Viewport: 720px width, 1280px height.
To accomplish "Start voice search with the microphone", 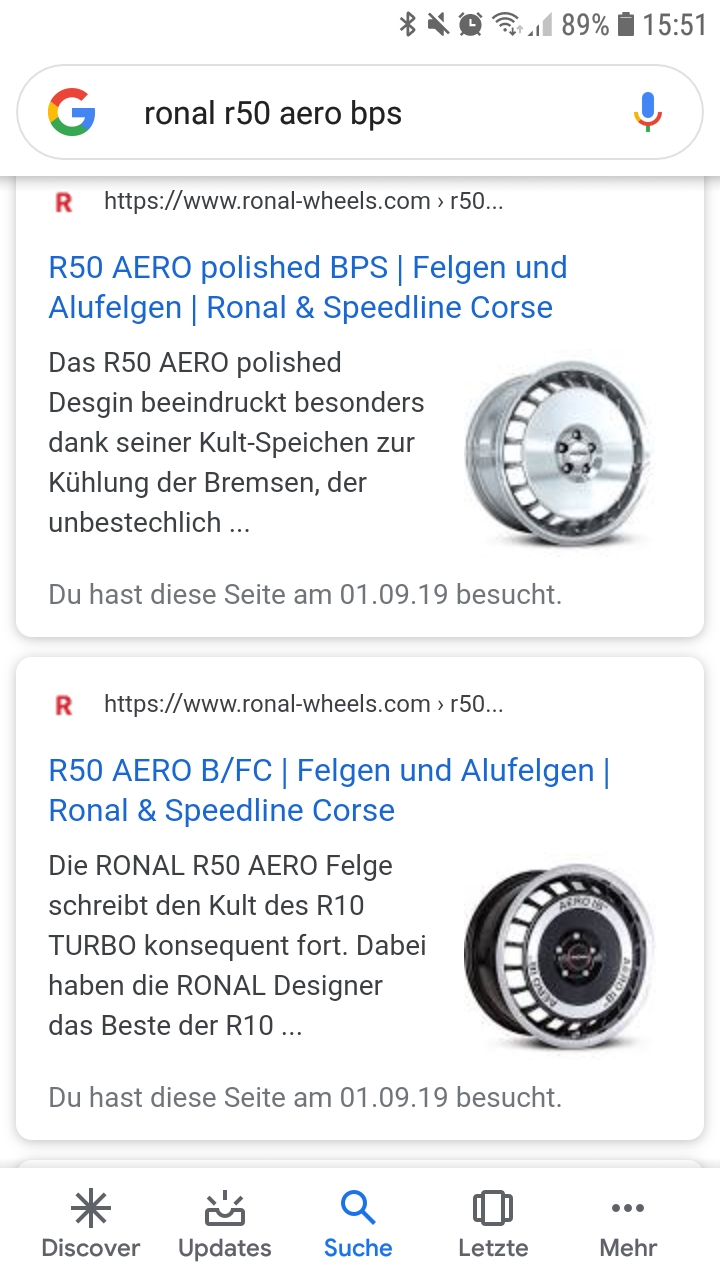I will tap(647, 112).
